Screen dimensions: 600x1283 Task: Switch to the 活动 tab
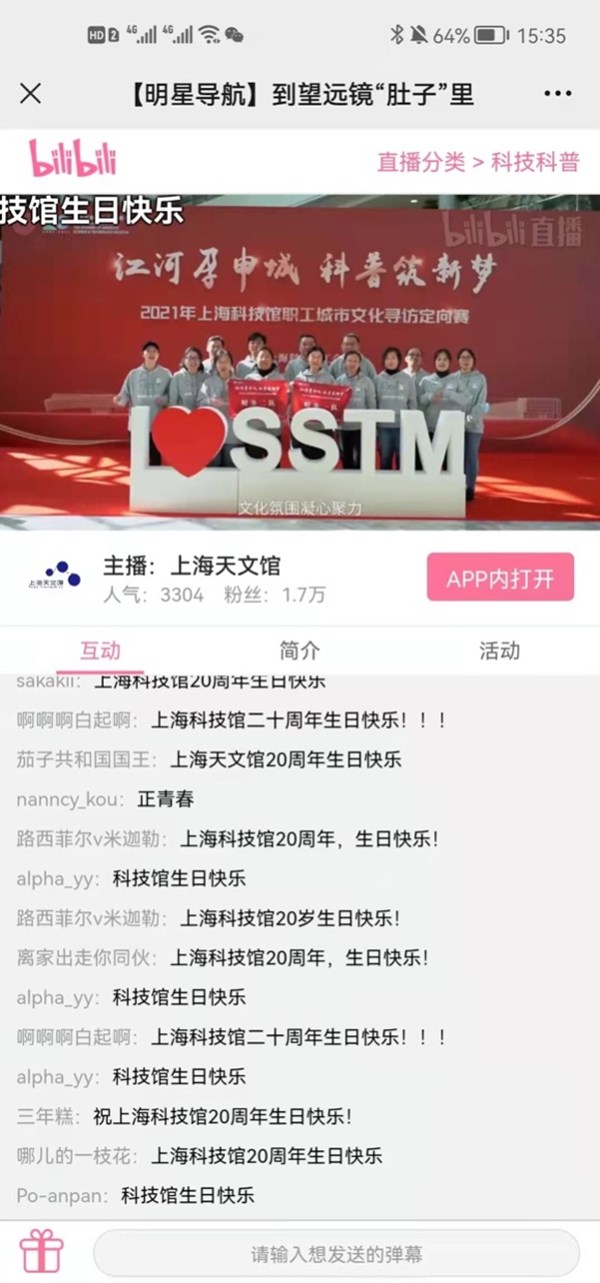click(499, 651)
